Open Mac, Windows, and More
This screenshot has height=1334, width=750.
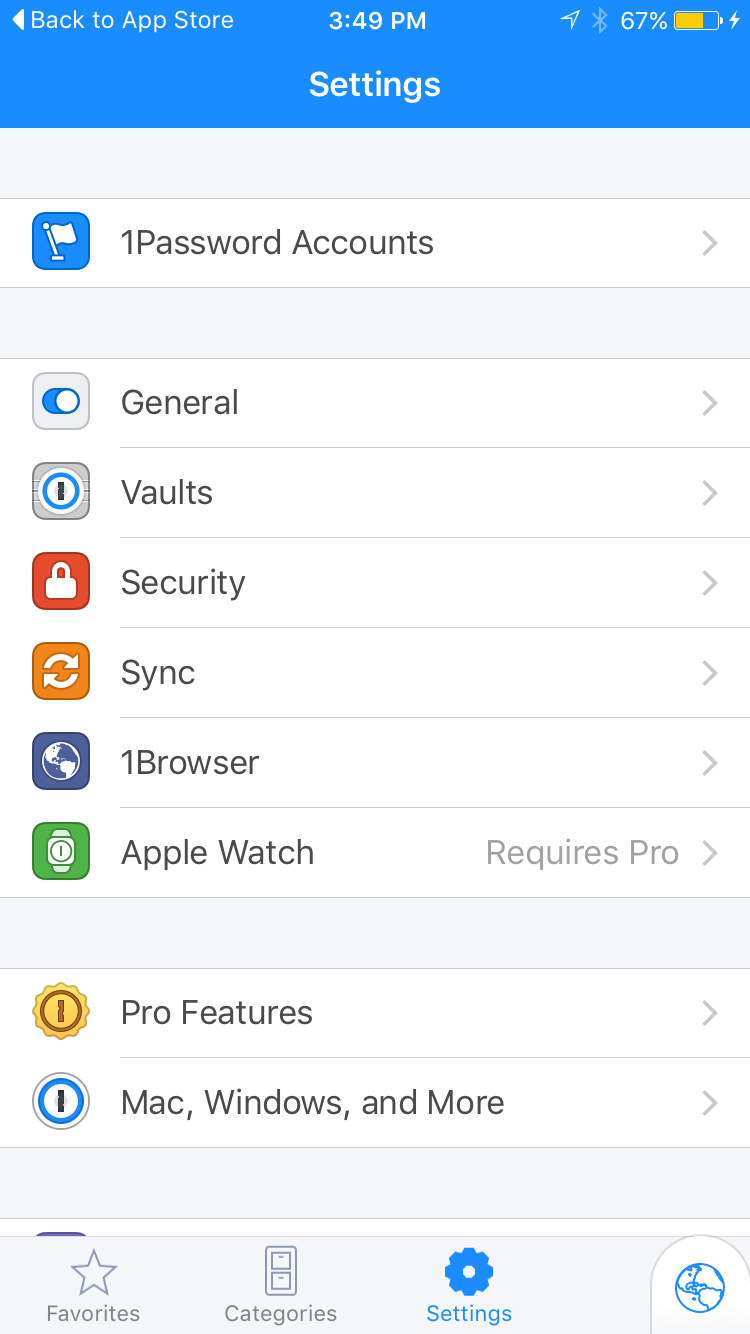375,1103
